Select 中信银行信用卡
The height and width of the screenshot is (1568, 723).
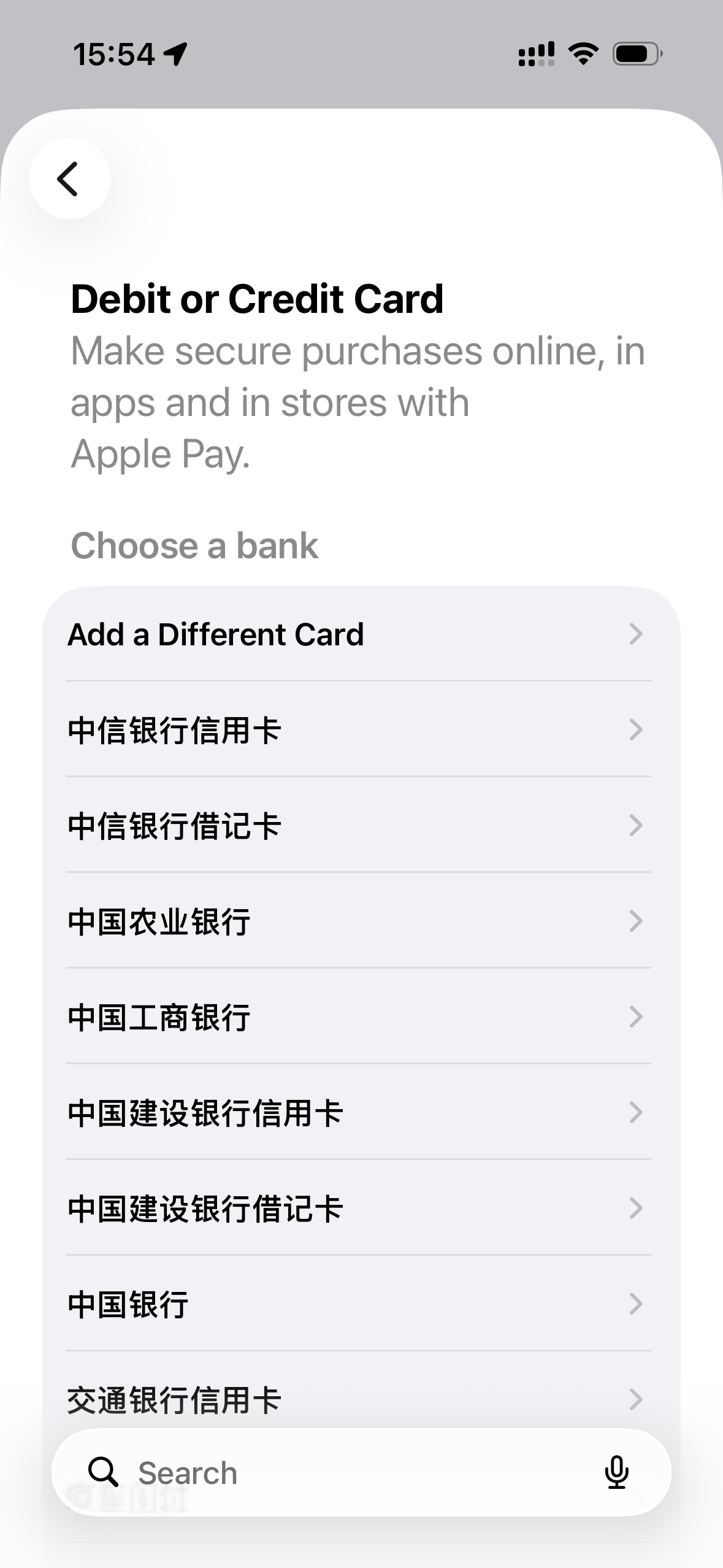(x=361, y=729)
